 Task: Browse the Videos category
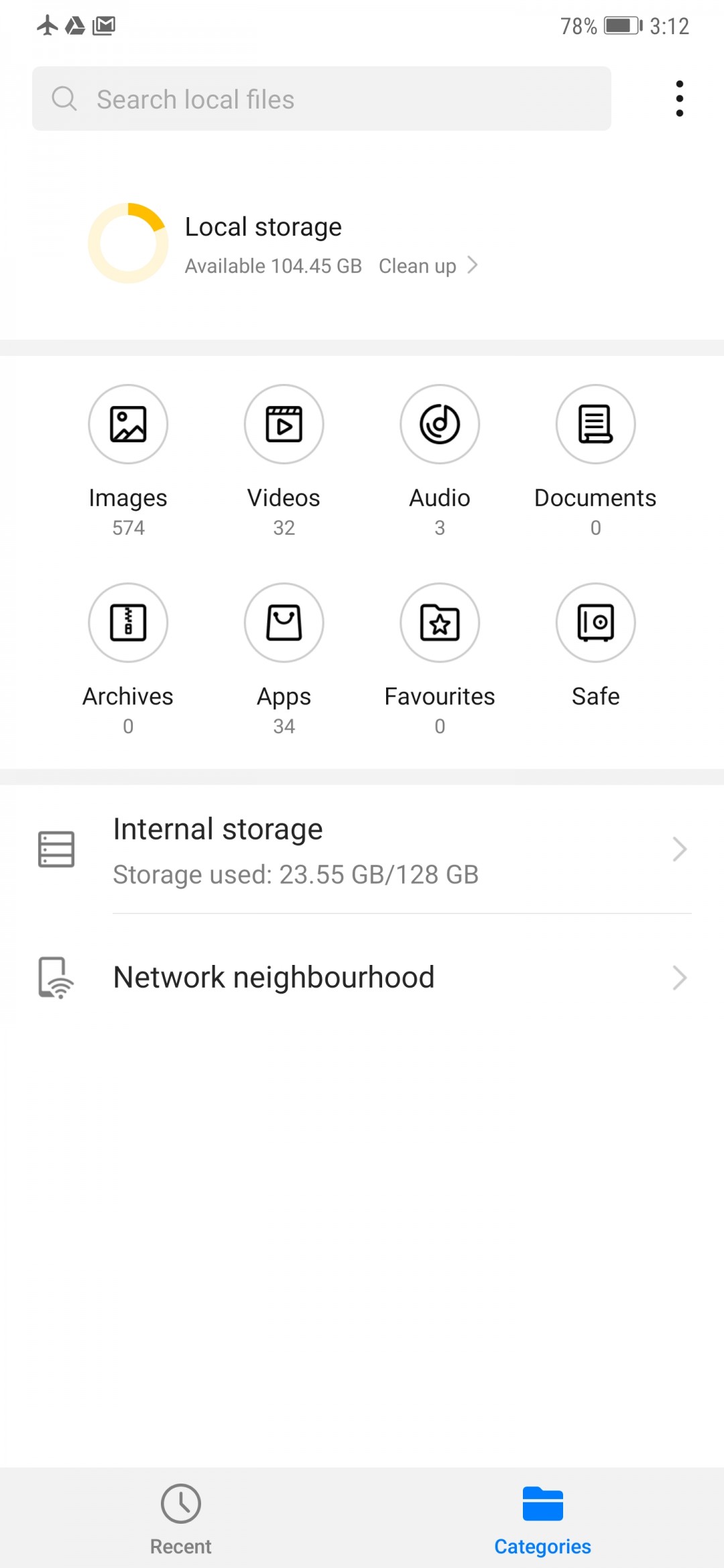click(284, 425)
